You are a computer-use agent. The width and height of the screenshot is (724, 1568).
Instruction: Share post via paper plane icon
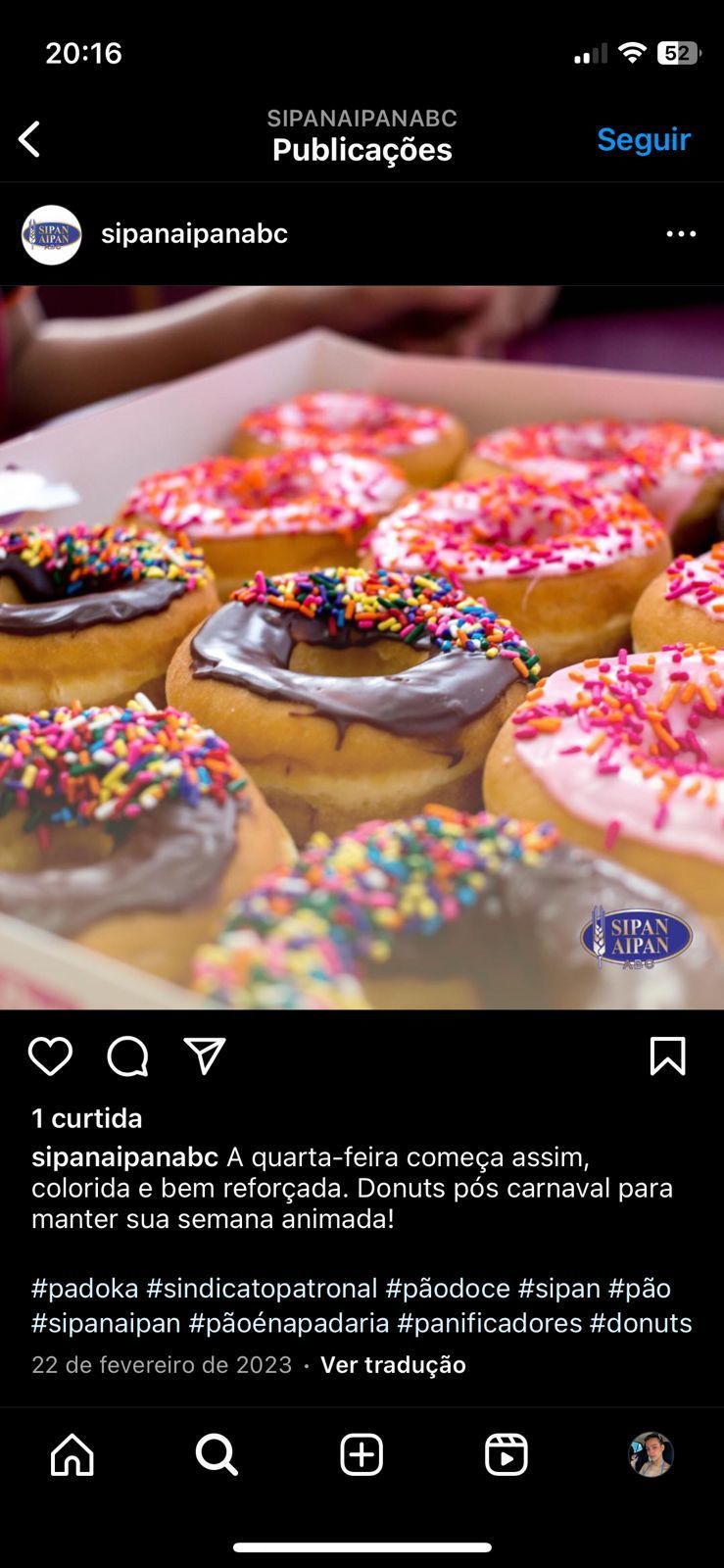tap(205, 1056)
